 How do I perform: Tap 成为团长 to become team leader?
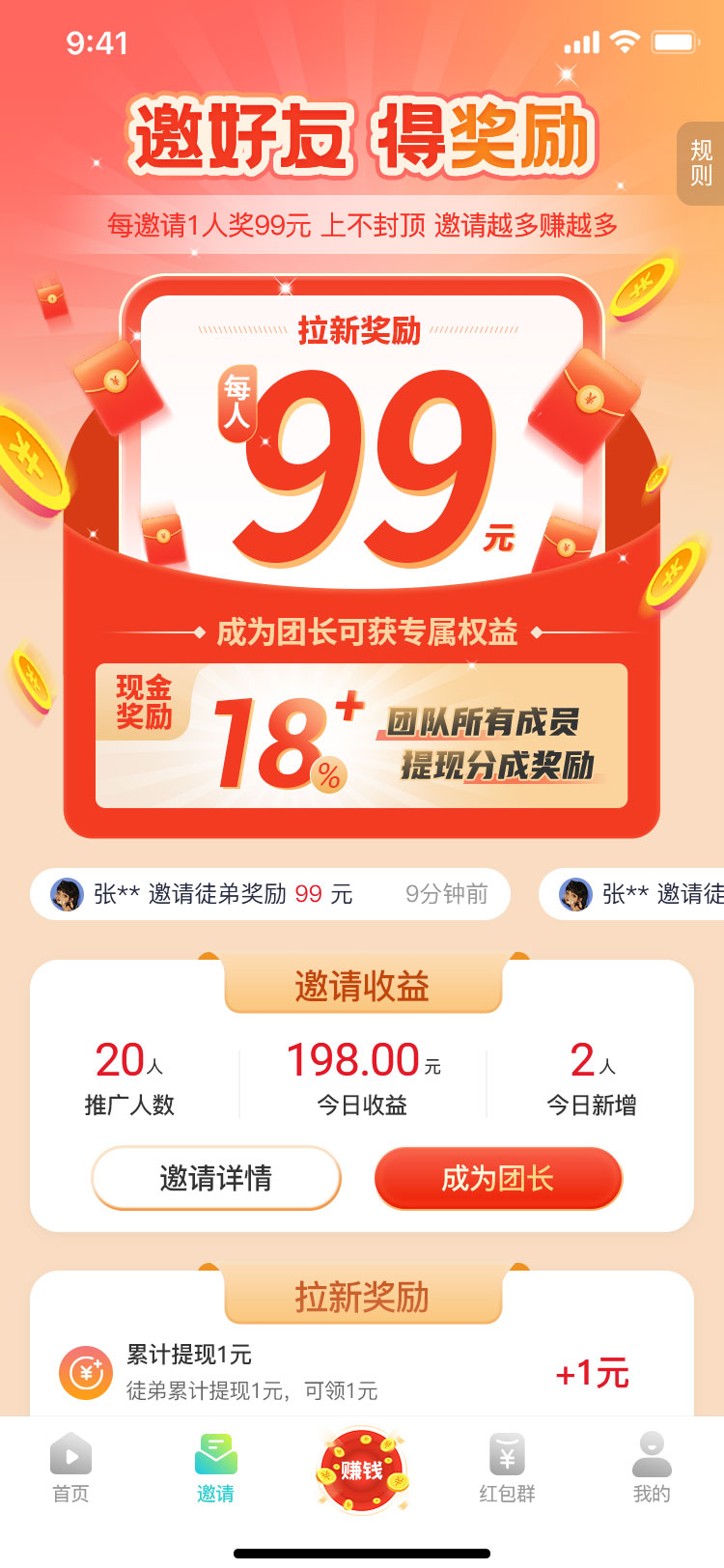[x=498, y=1177]
